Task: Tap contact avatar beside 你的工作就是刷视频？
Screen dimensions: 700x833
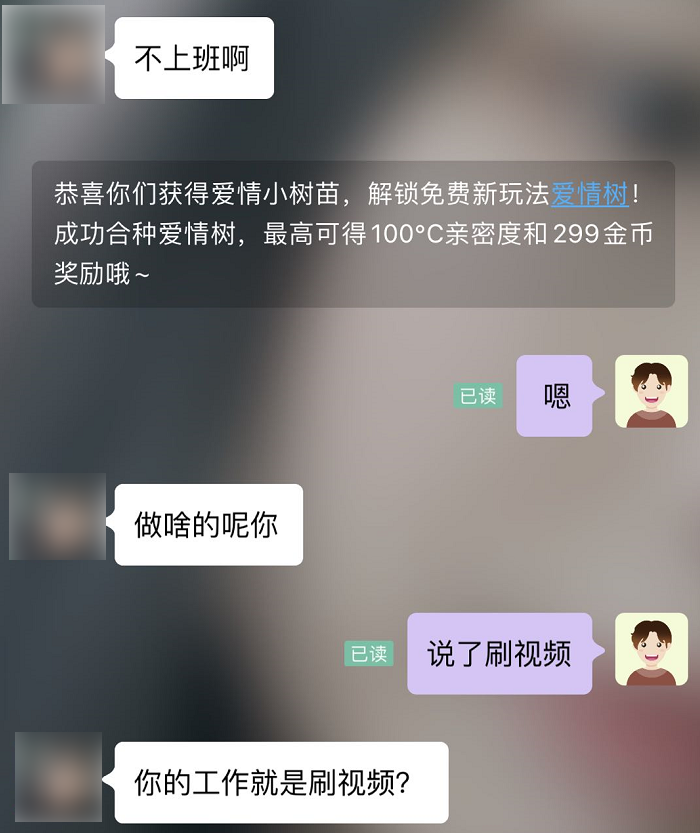Action: tap(58, 777)
